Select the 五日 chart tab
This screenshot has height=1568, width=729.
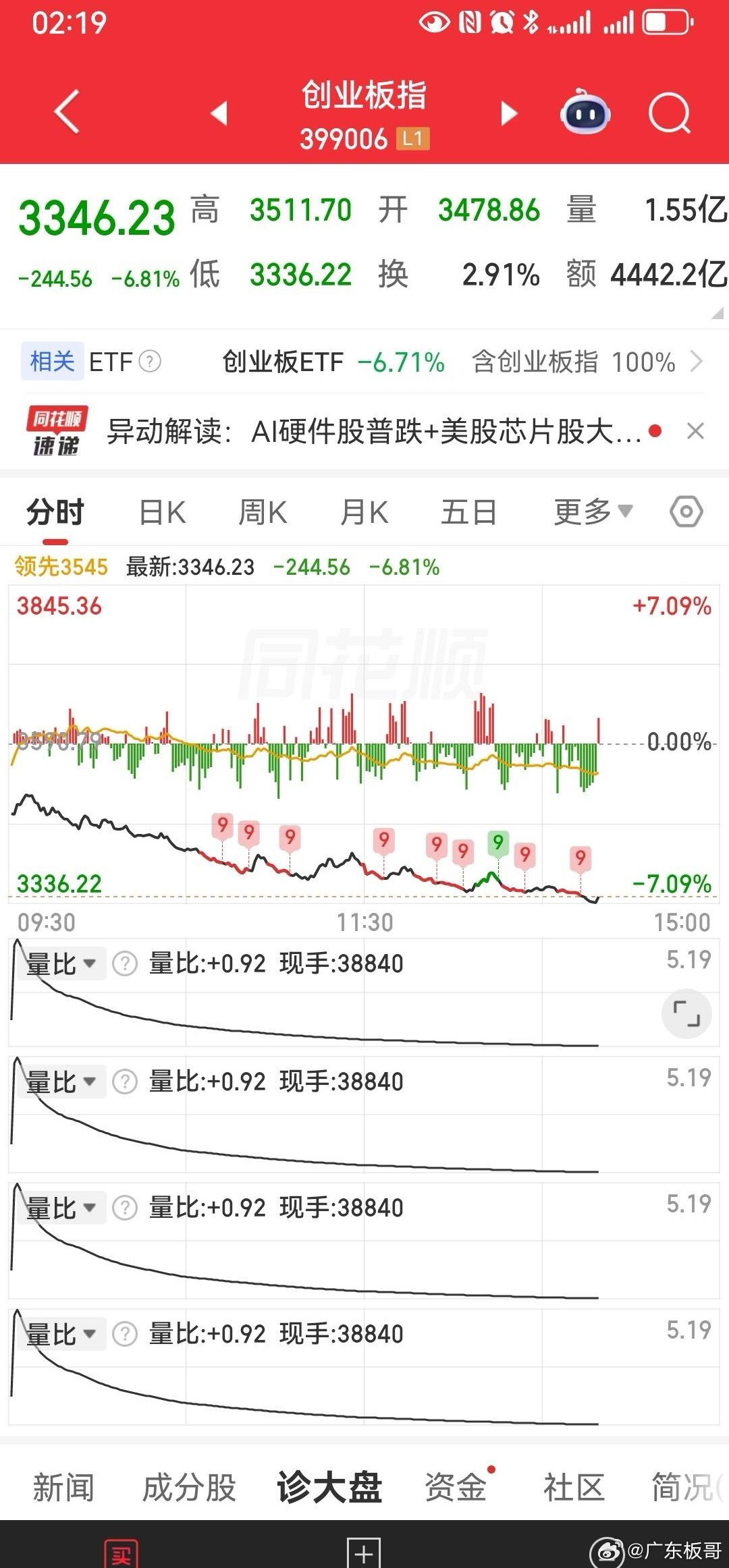[x=468, y=513]
